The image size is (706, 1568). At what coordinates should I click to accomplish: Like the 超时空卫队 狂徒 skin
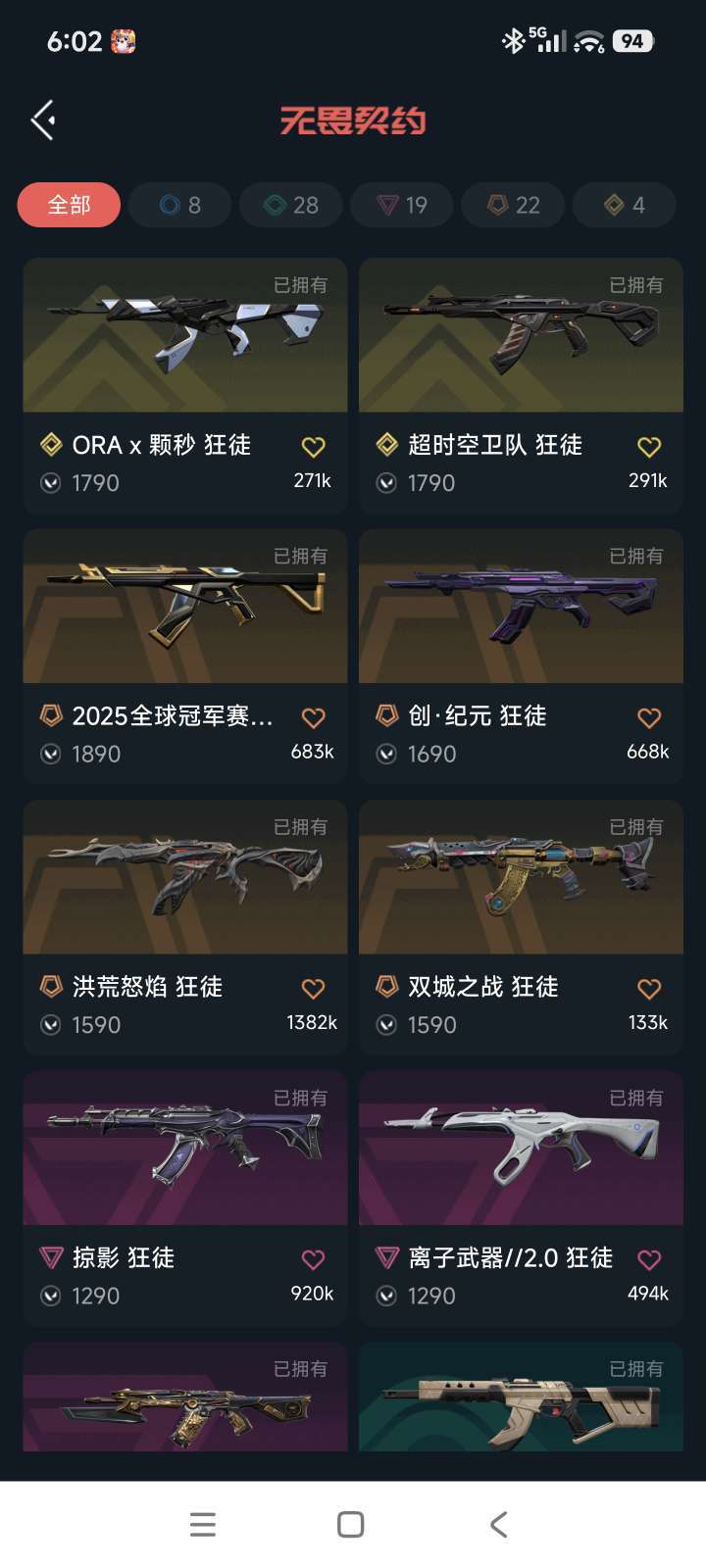pyautogui.click(x=649, y=447)
